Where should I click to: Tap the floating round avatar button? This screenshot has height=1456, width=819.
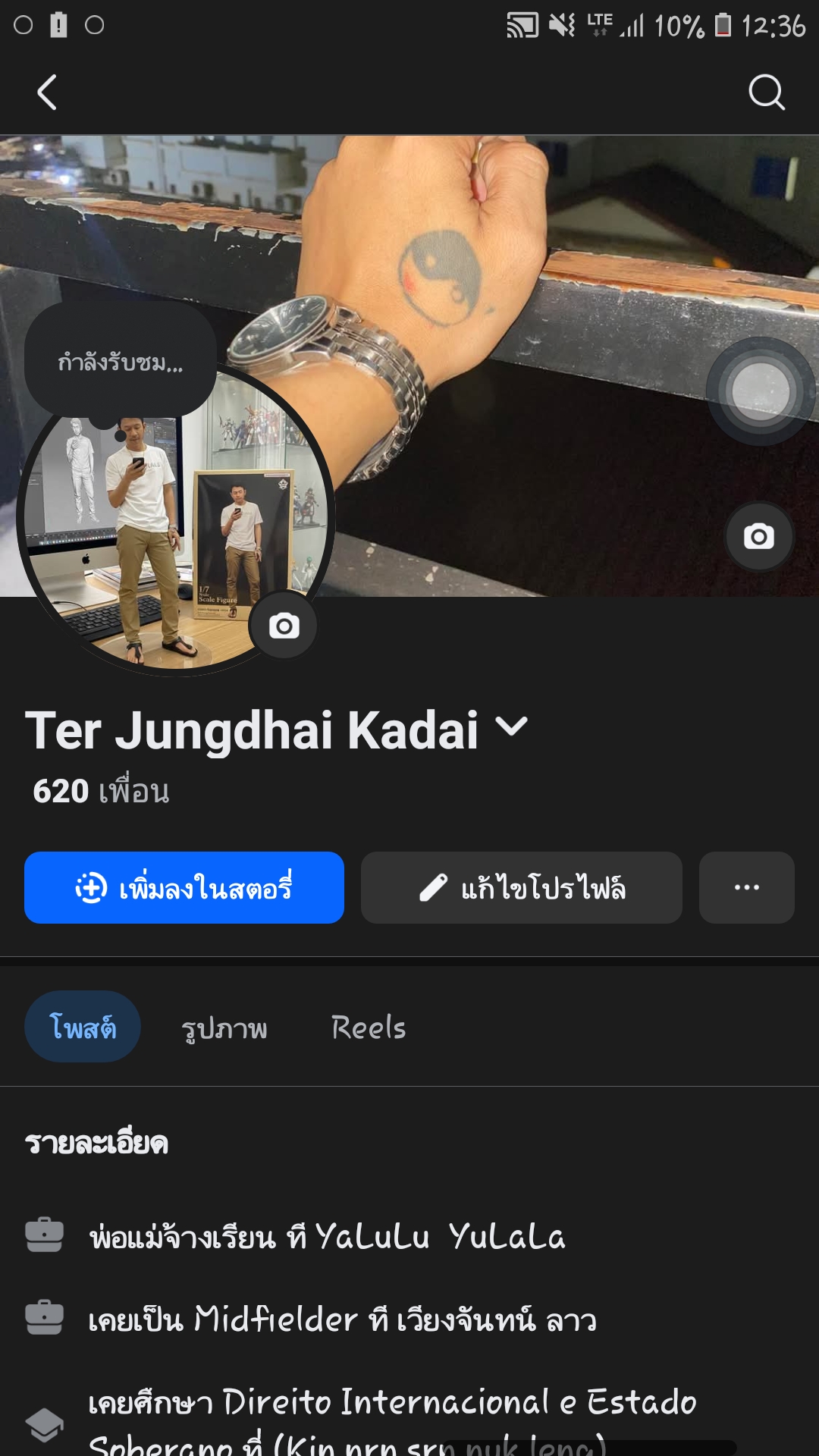(761, 391)
